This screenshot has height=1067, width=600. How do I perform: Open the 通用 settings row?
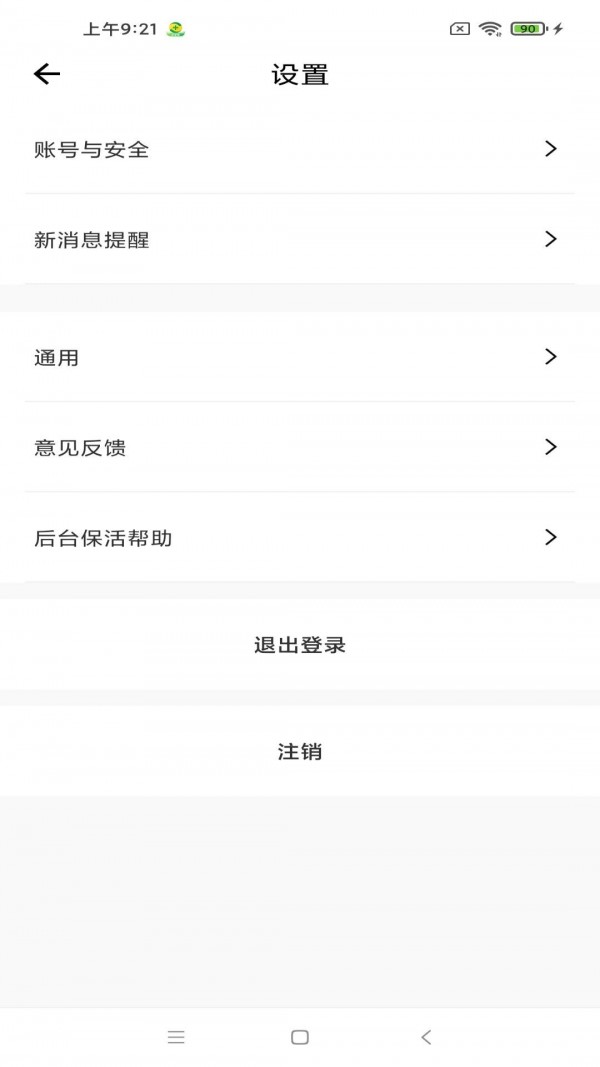pos(300,358)
